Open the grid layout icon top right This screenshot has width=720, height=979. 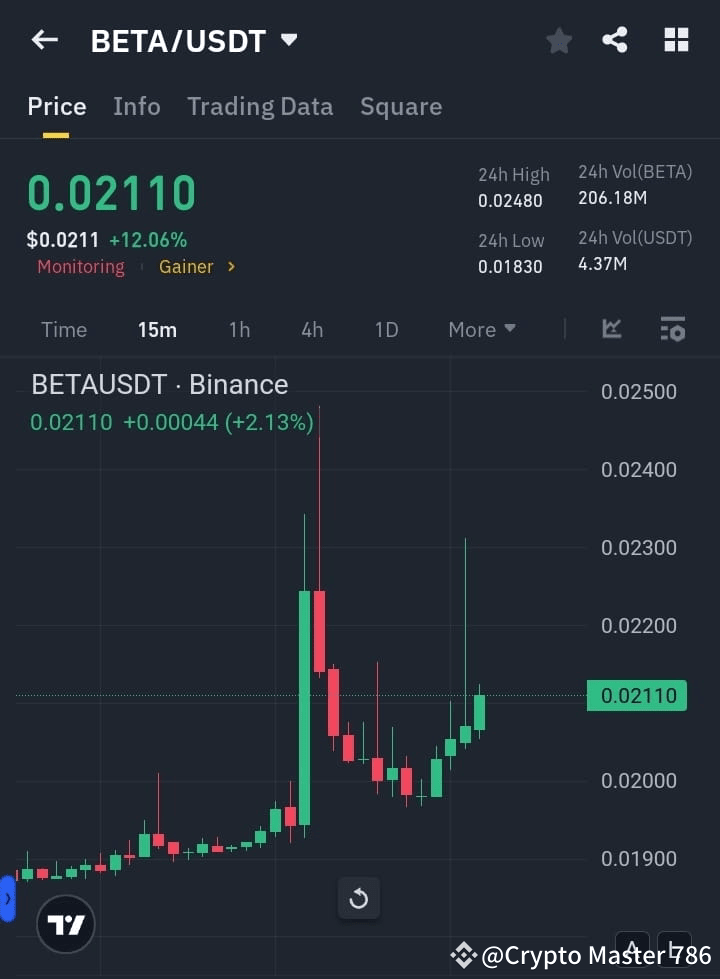pyautogui.click(x=676, y=40)
